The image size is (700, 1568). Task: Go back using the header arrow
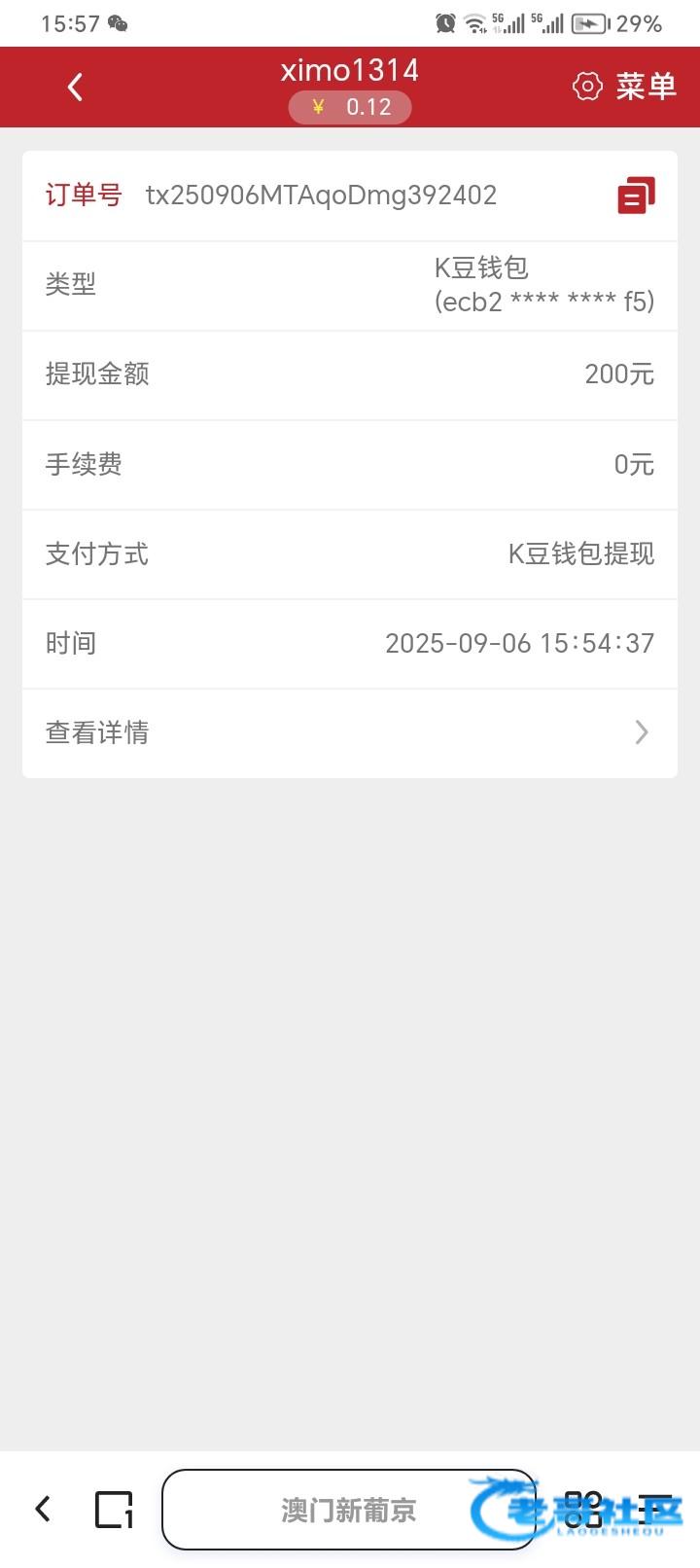75,88
